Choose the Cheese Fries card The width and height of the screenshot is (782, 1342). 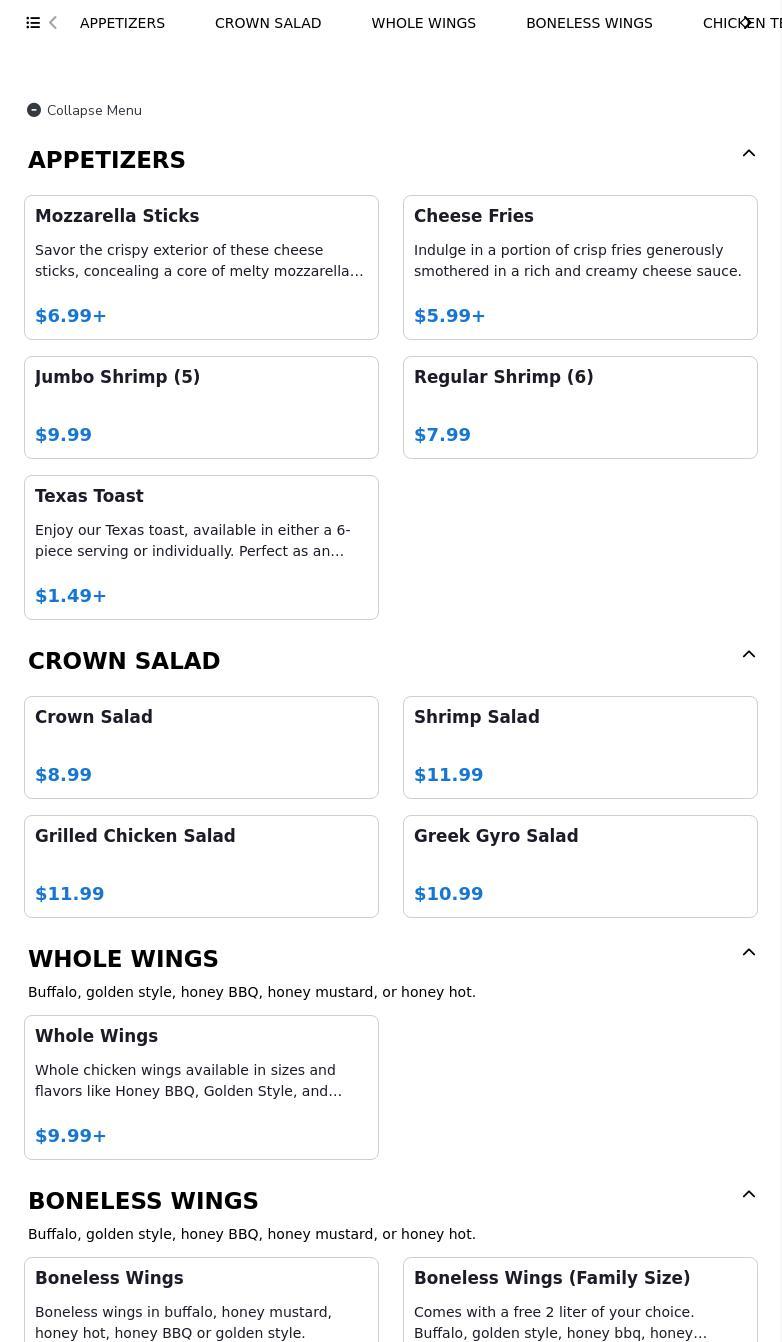pos(580,267)
